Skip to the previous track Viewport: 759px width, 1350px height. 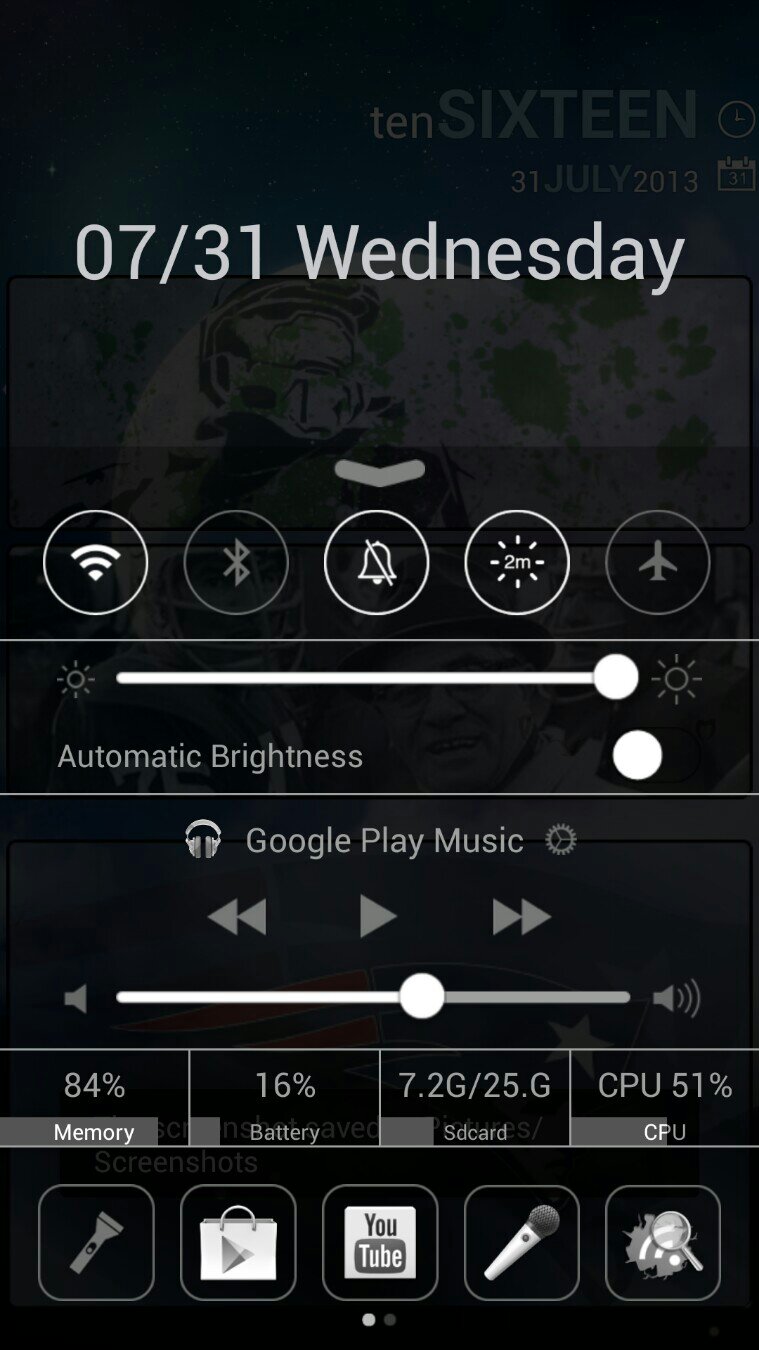[x=238, y=916]
